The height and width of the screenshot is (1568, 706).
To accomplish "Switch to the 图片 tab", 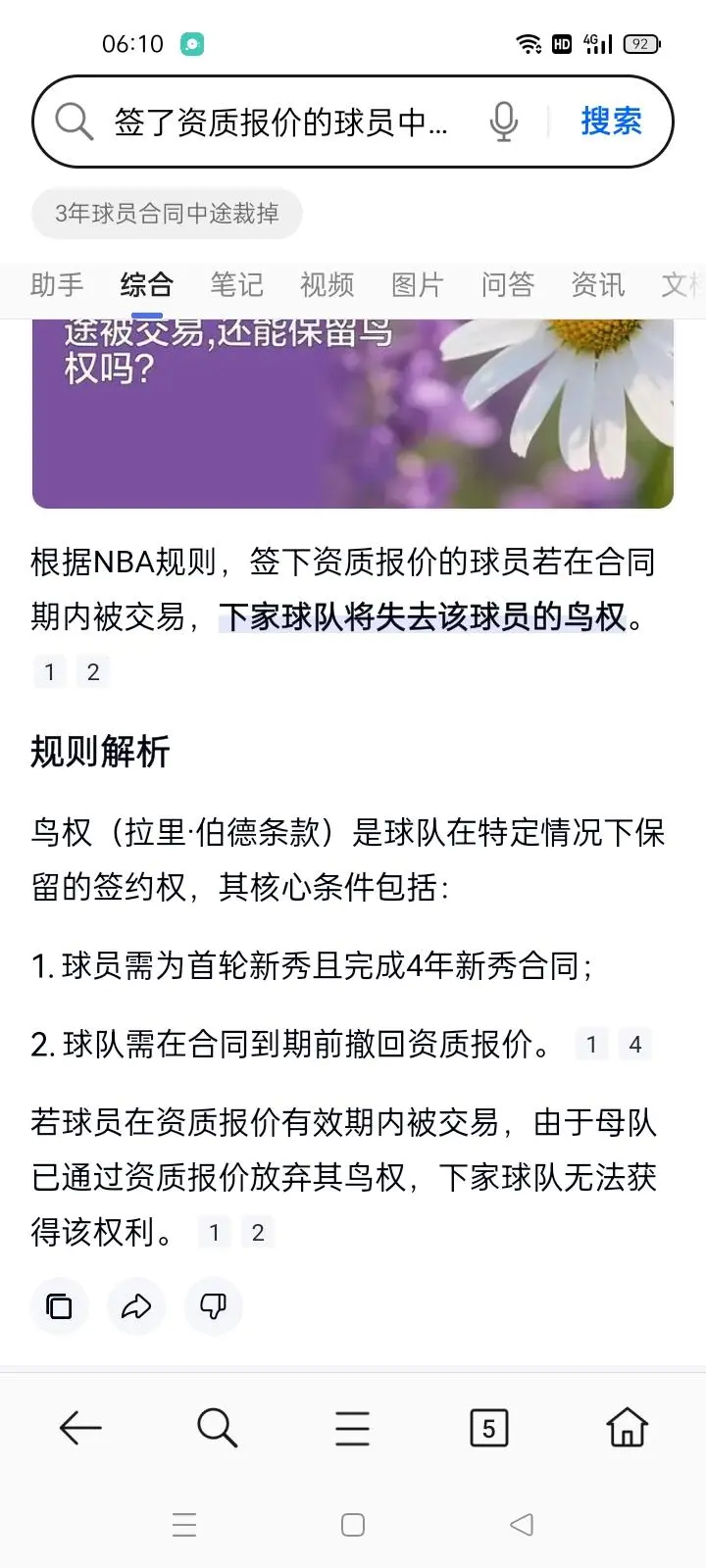I will [418, 285].
